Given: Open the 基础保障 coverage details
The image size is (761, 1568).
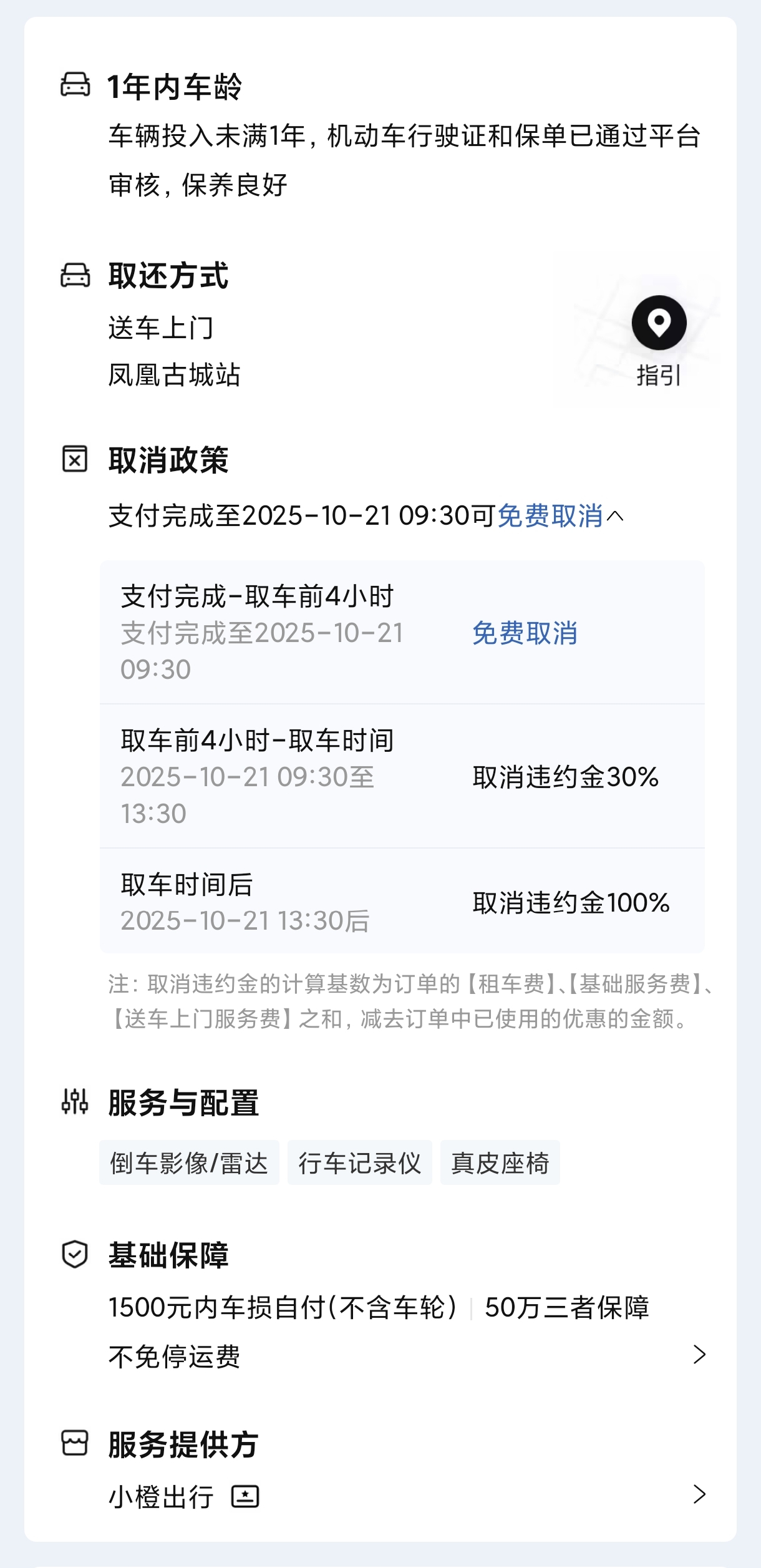Looking at the screenshot, I should point(699,1355).
